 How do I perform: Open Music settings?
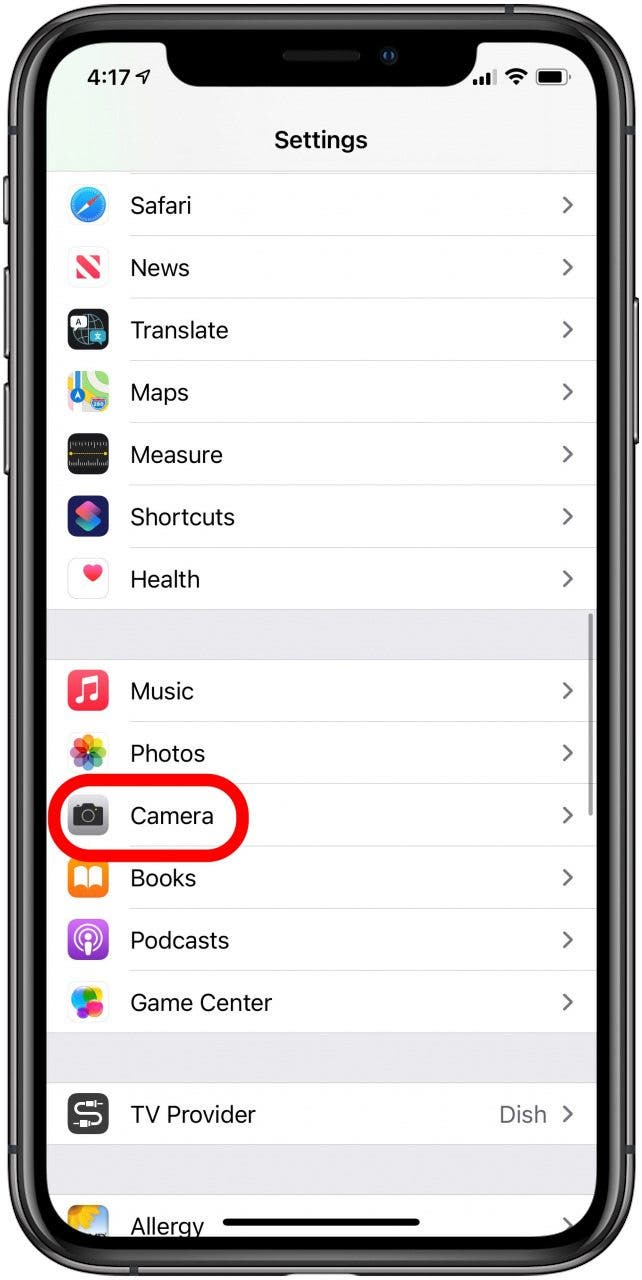[320, 691]
